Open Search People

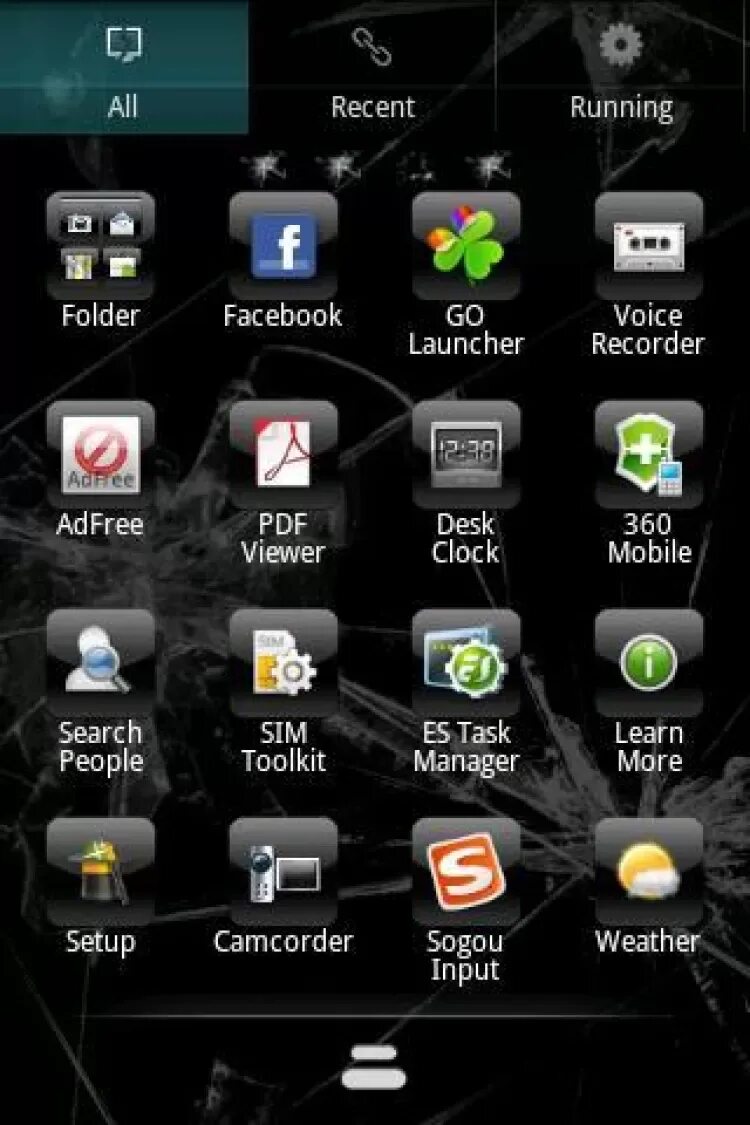[101, 664]
